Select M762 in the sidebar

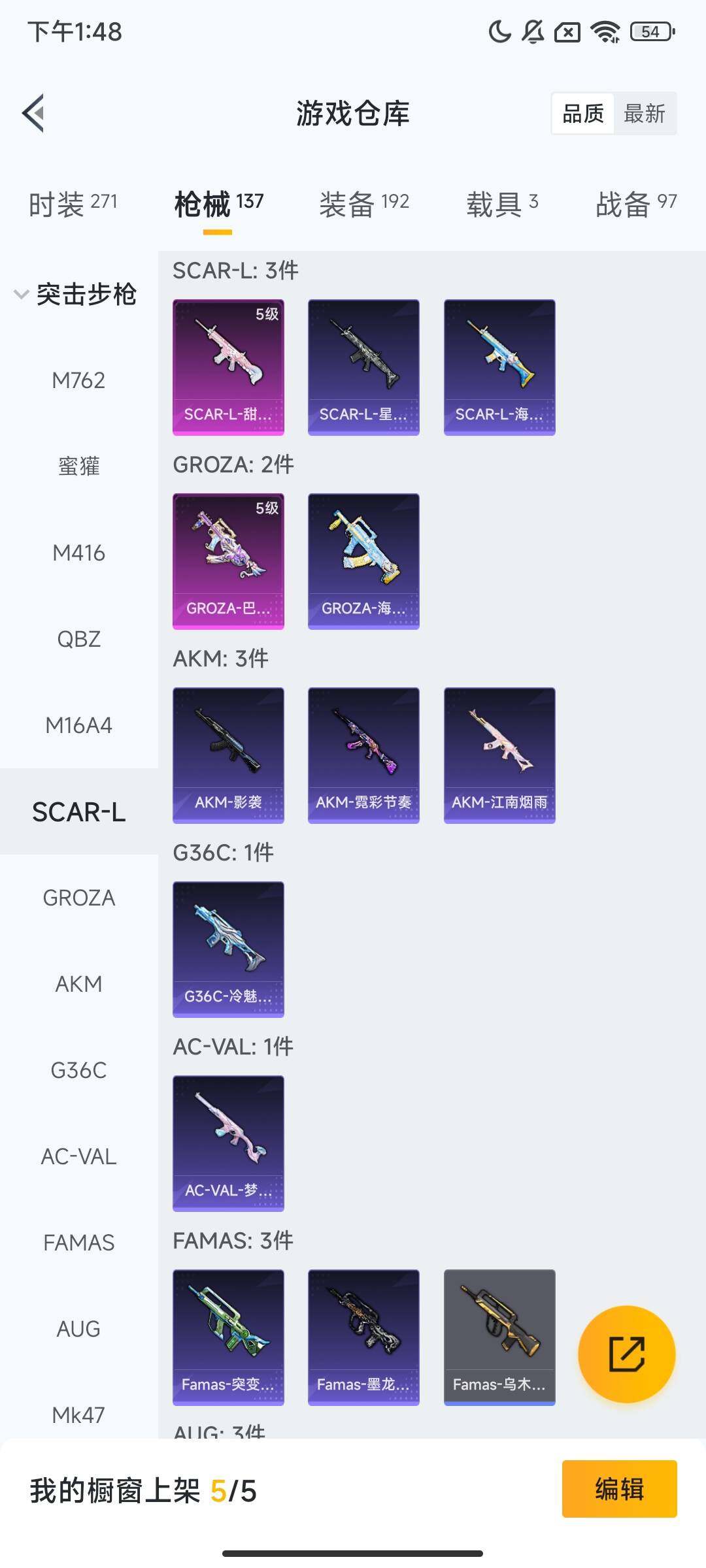pos(78,380)
